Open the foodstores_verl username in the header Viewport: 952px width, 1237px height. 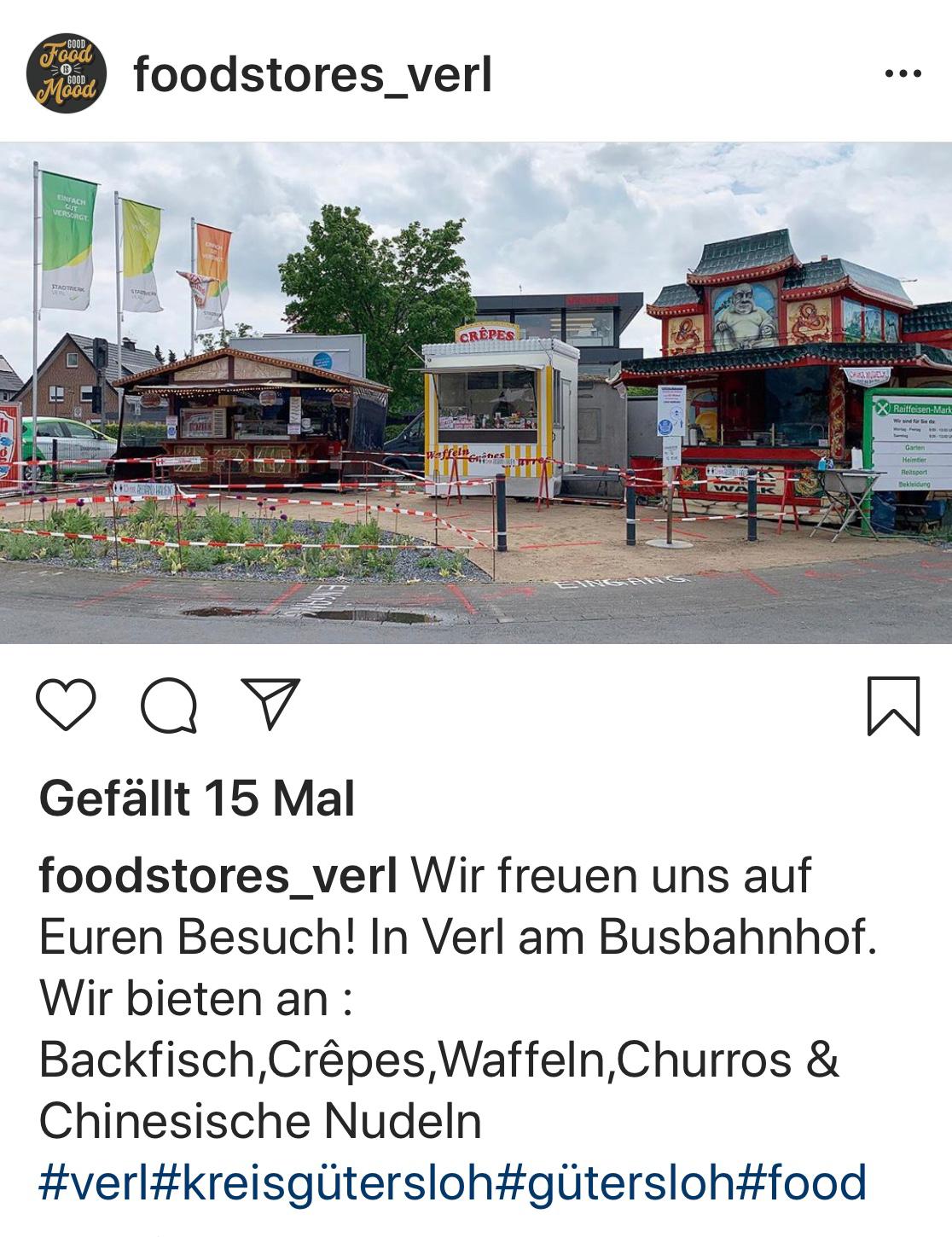(313, 76)
